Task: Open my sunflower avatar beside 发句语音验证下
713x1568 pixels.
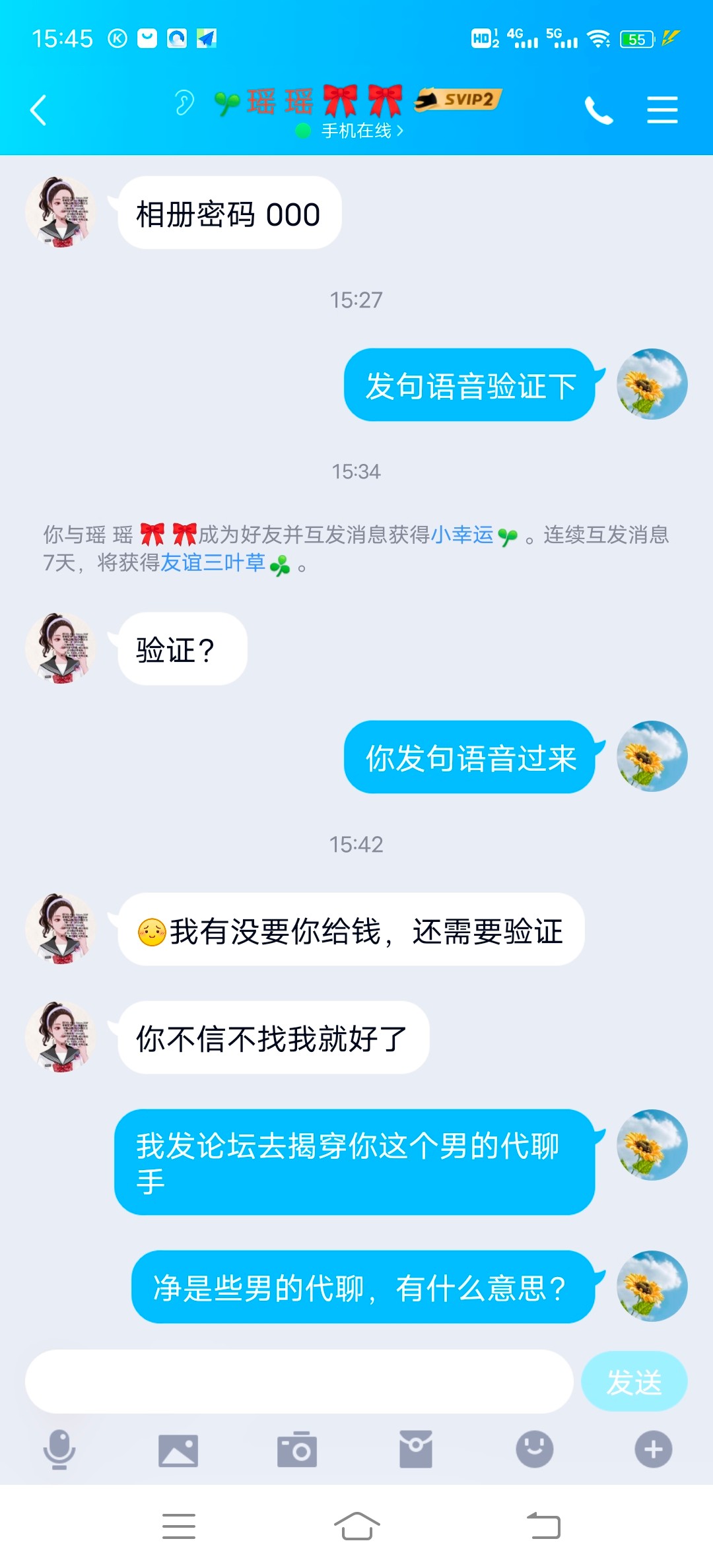Action: [652, 385]
